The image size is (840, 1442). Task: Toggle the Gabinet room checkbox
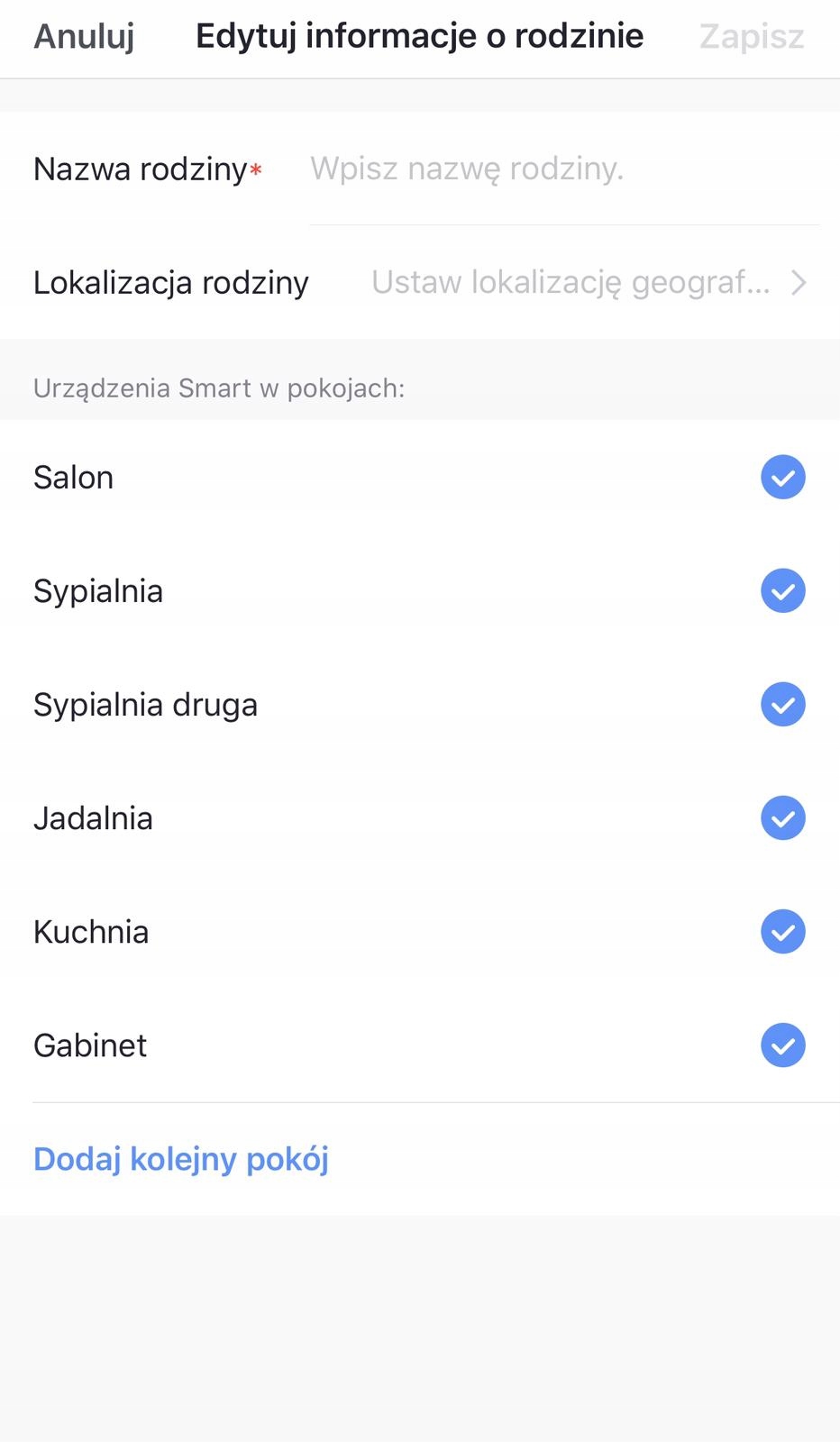click(x=782, y=1045)
